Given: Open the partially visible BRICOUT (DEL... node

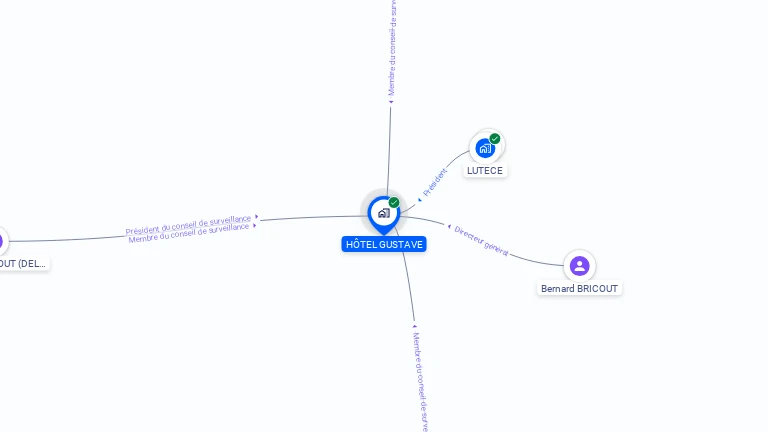Looking at the screenshot, I should (2, 242).
